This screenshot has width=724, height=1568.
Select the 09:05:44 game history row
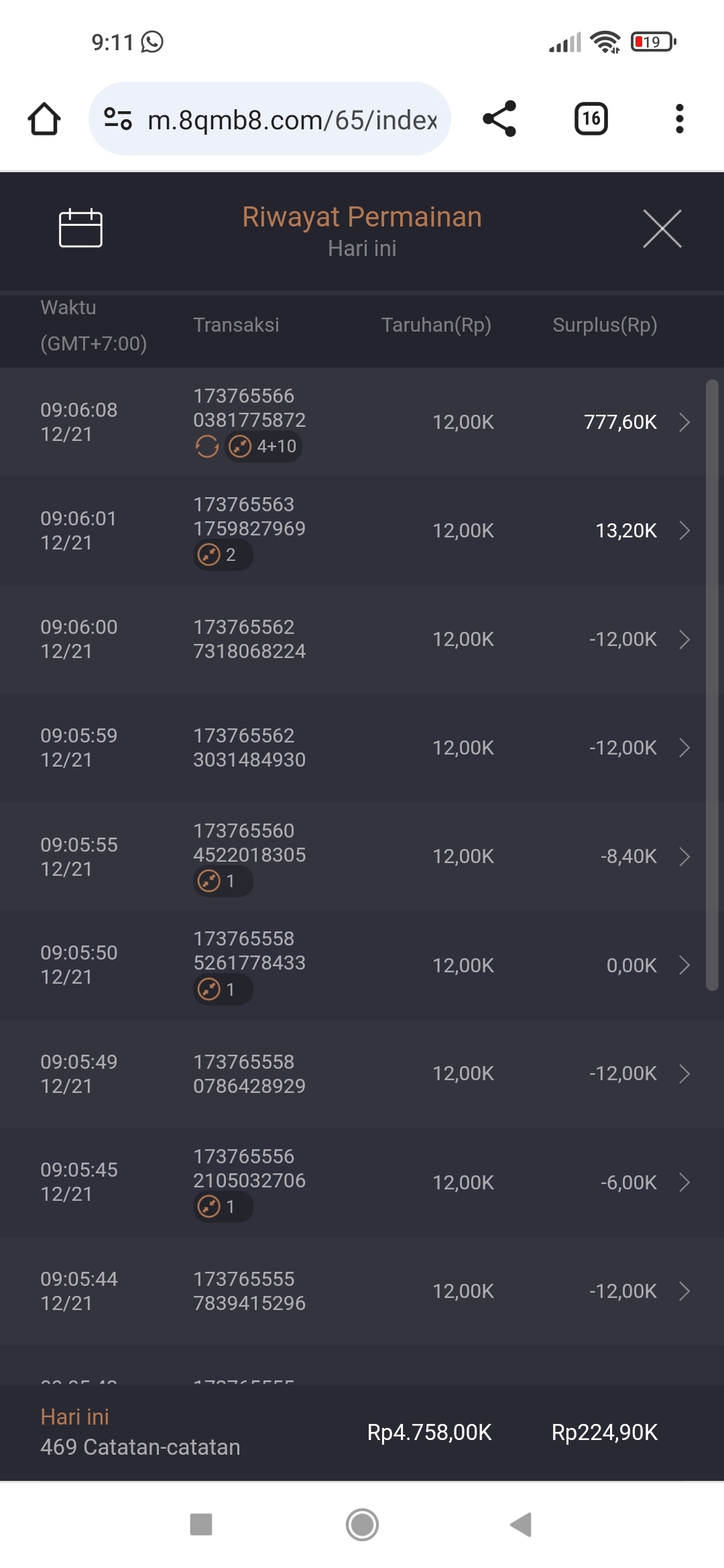pos(362,1291)
